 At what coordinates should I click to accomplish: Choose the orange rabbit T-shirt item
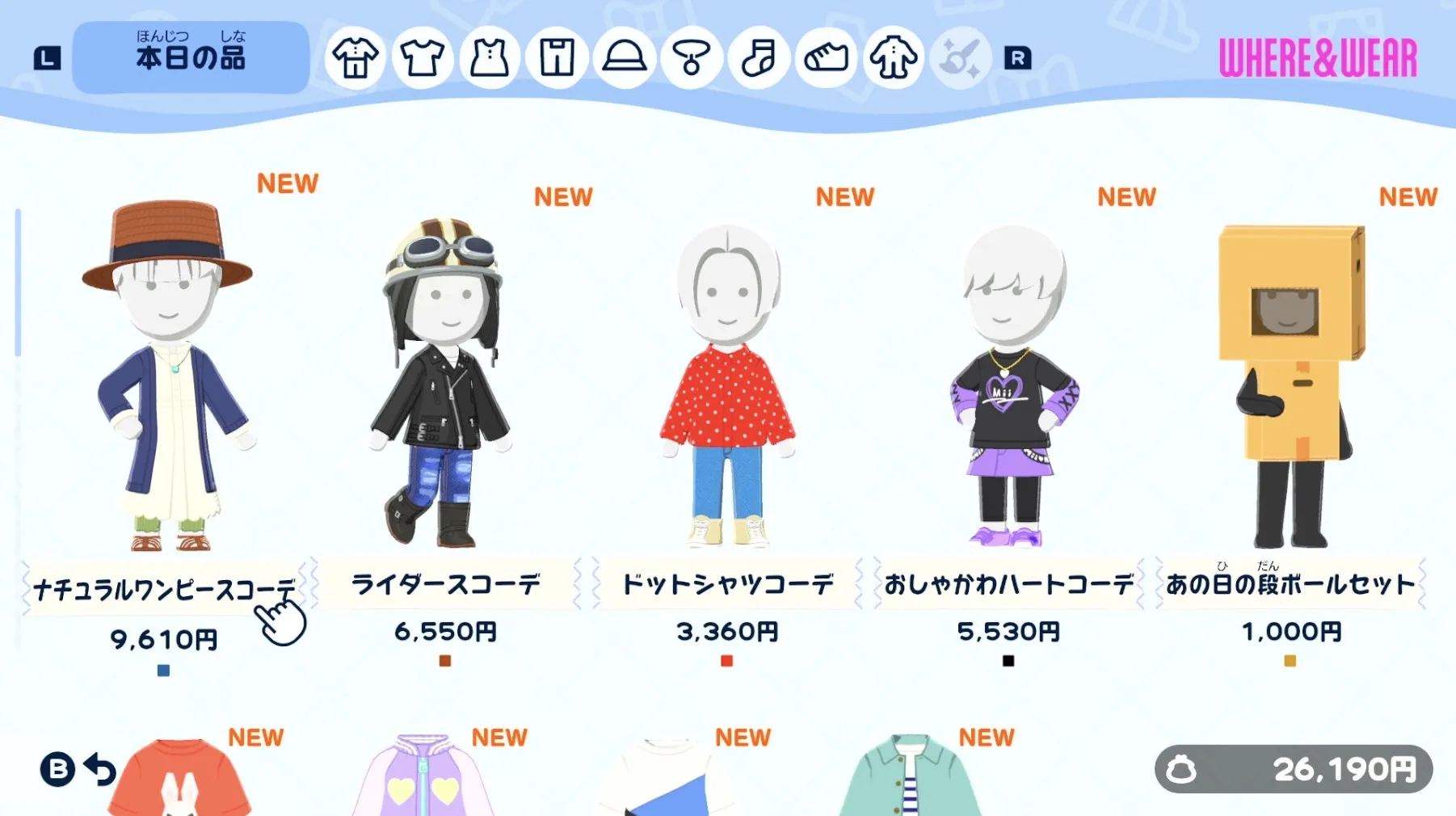179,780
